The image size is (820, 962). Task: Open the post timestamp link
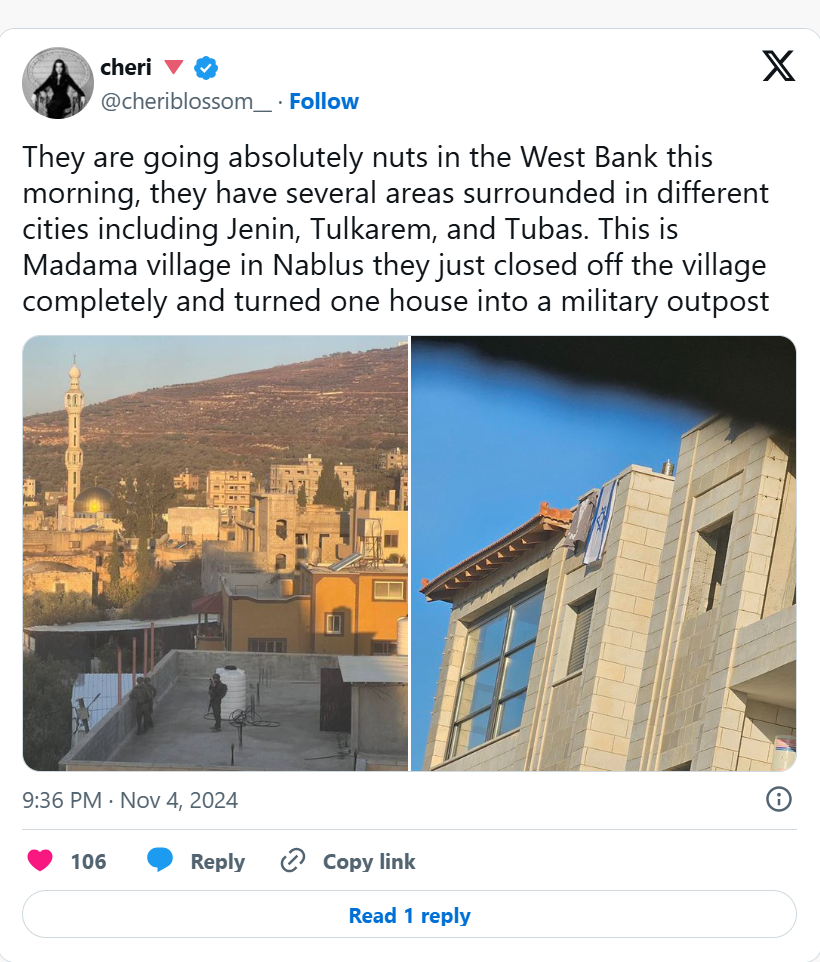pyautogui.click(x=130, y=800)
